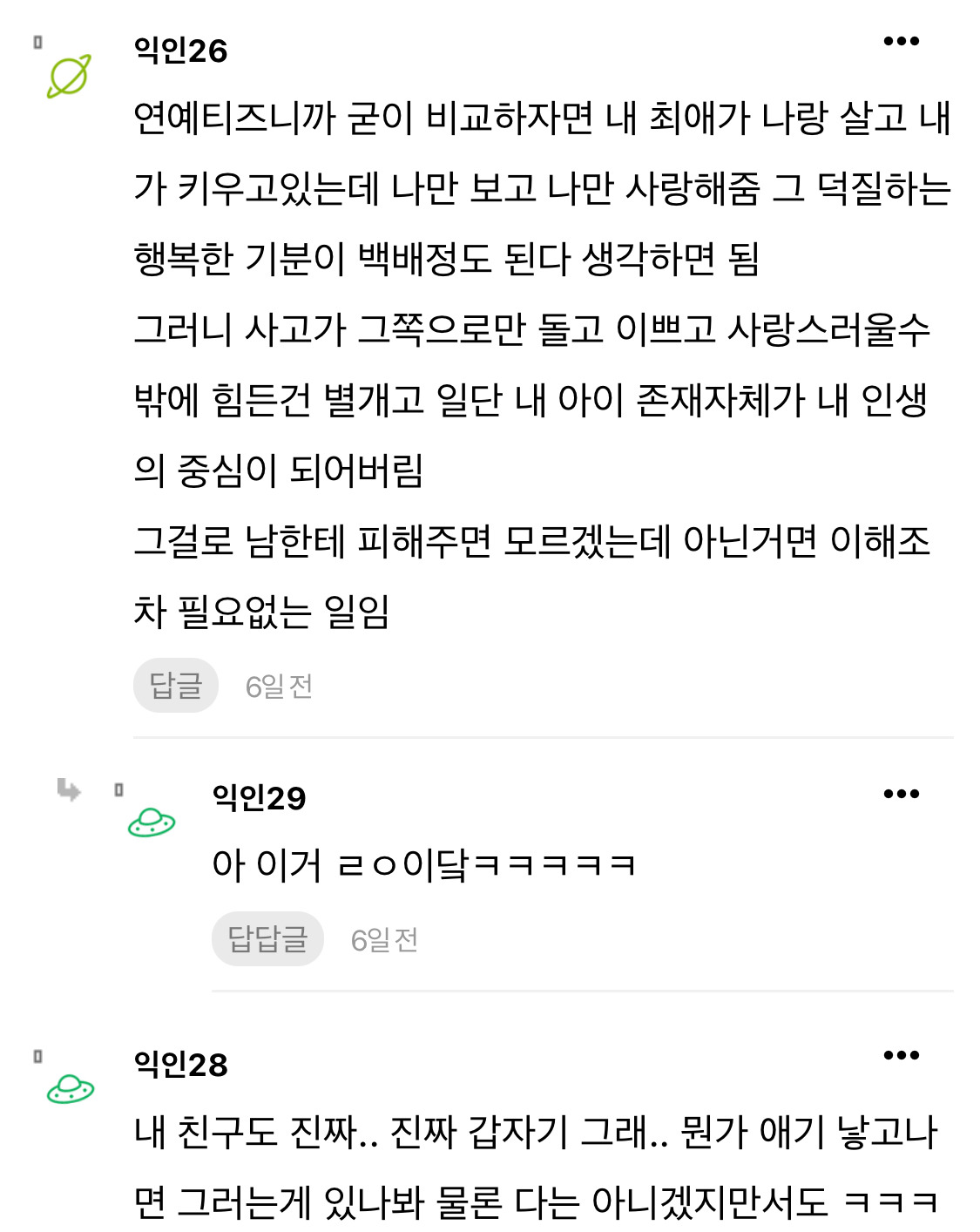Image resolution: width=980 pixels, height=1232 pixels.
Task: Click the small marker icon beside 익인26's avatar
Action: coord(38,41)
